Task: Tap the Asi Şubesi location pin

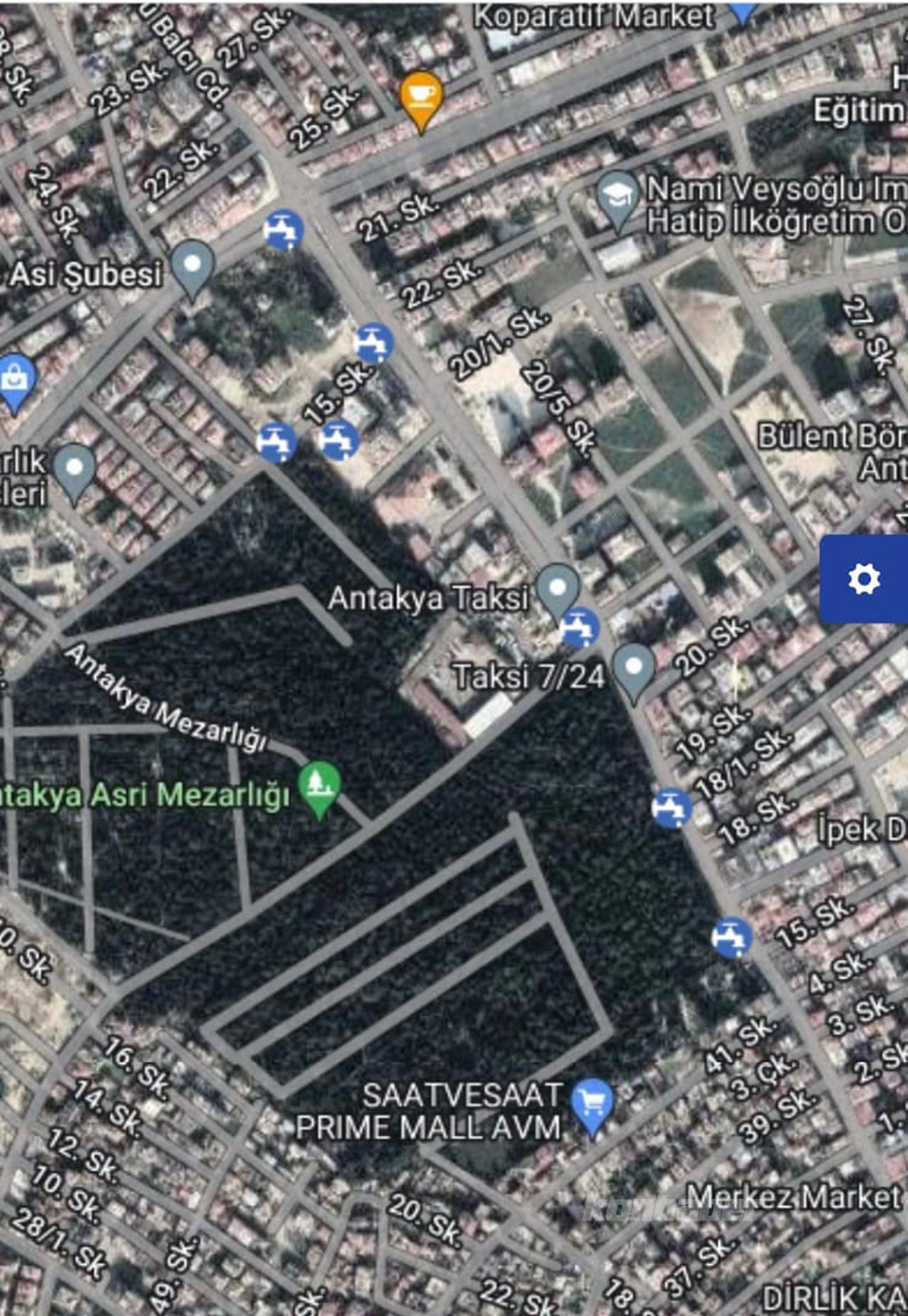Action: pos(192,265)
